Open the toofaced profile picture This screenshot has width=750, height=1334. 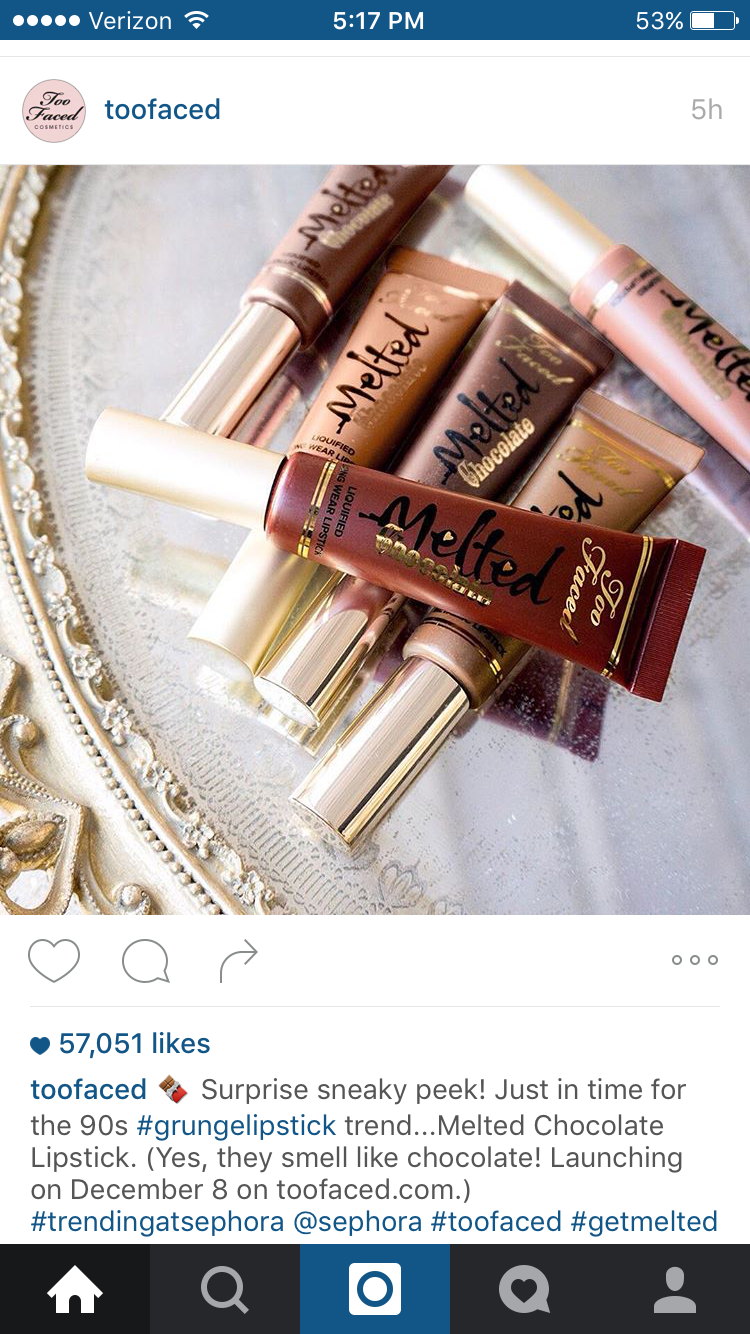click(54, 111)
